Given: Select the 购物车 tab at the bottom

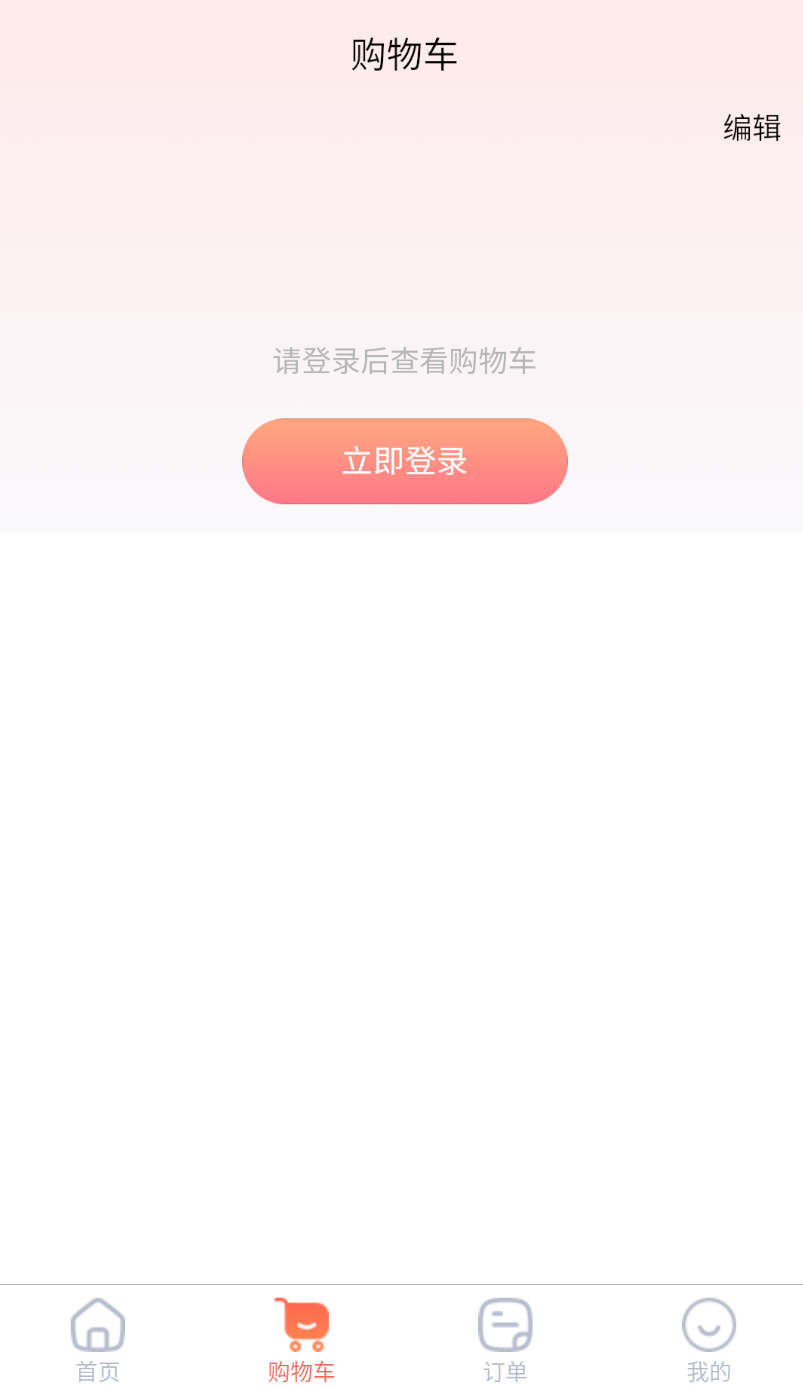Looking at the screenshot, I should tap(301, 1340).
